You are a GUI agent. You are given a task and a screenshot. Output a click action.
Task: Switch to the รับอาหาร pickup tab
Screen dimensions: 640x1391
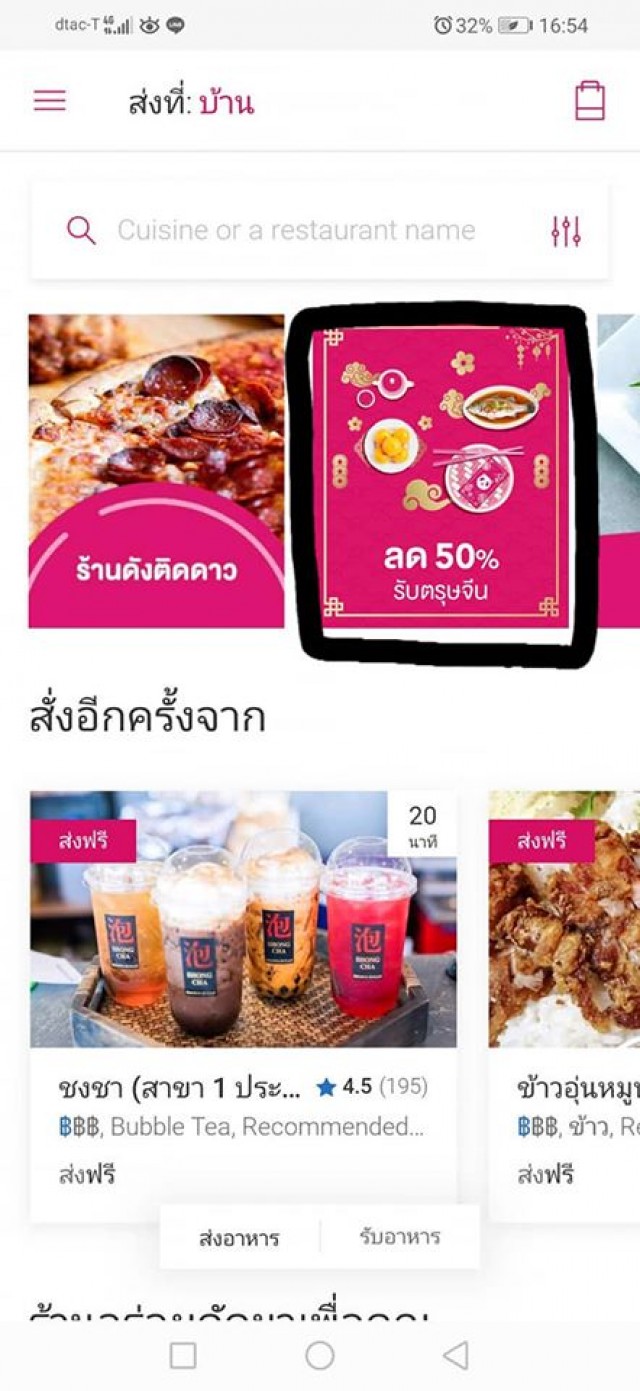click(x=400, y=1238)
